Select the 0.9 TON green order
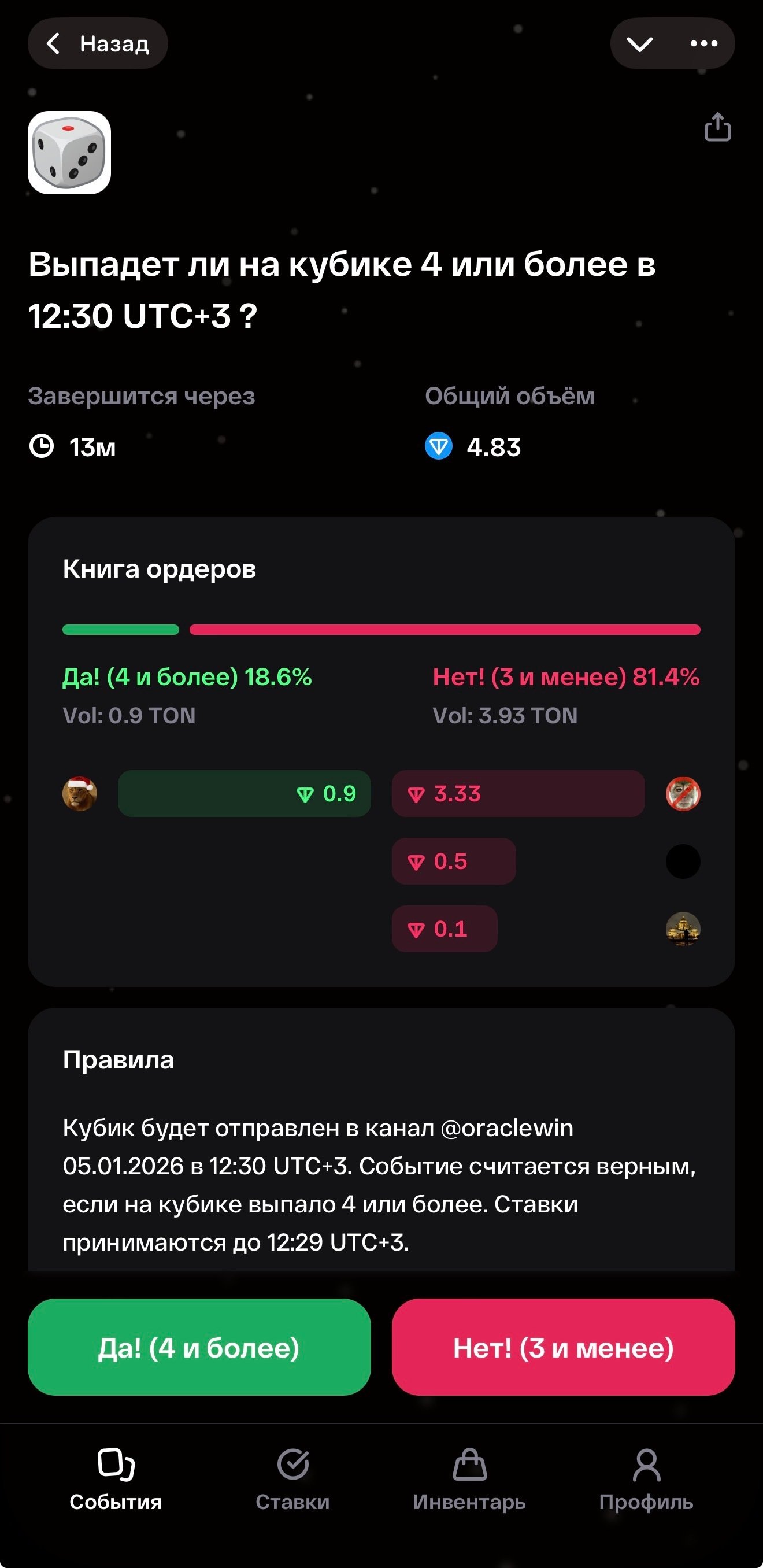The height and width of the screenshot is (1568, 763). pos(244,794)
